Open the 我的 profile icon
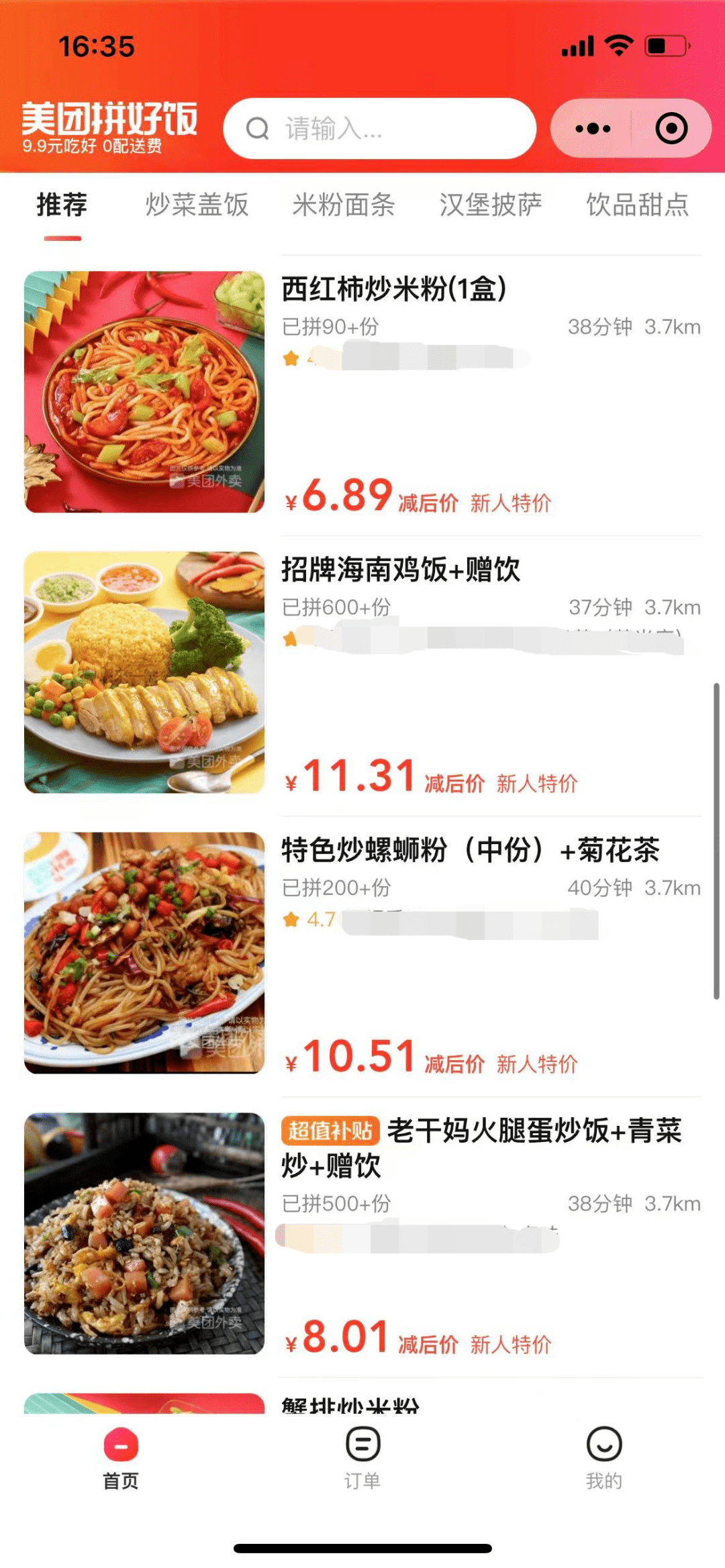 603,1443
